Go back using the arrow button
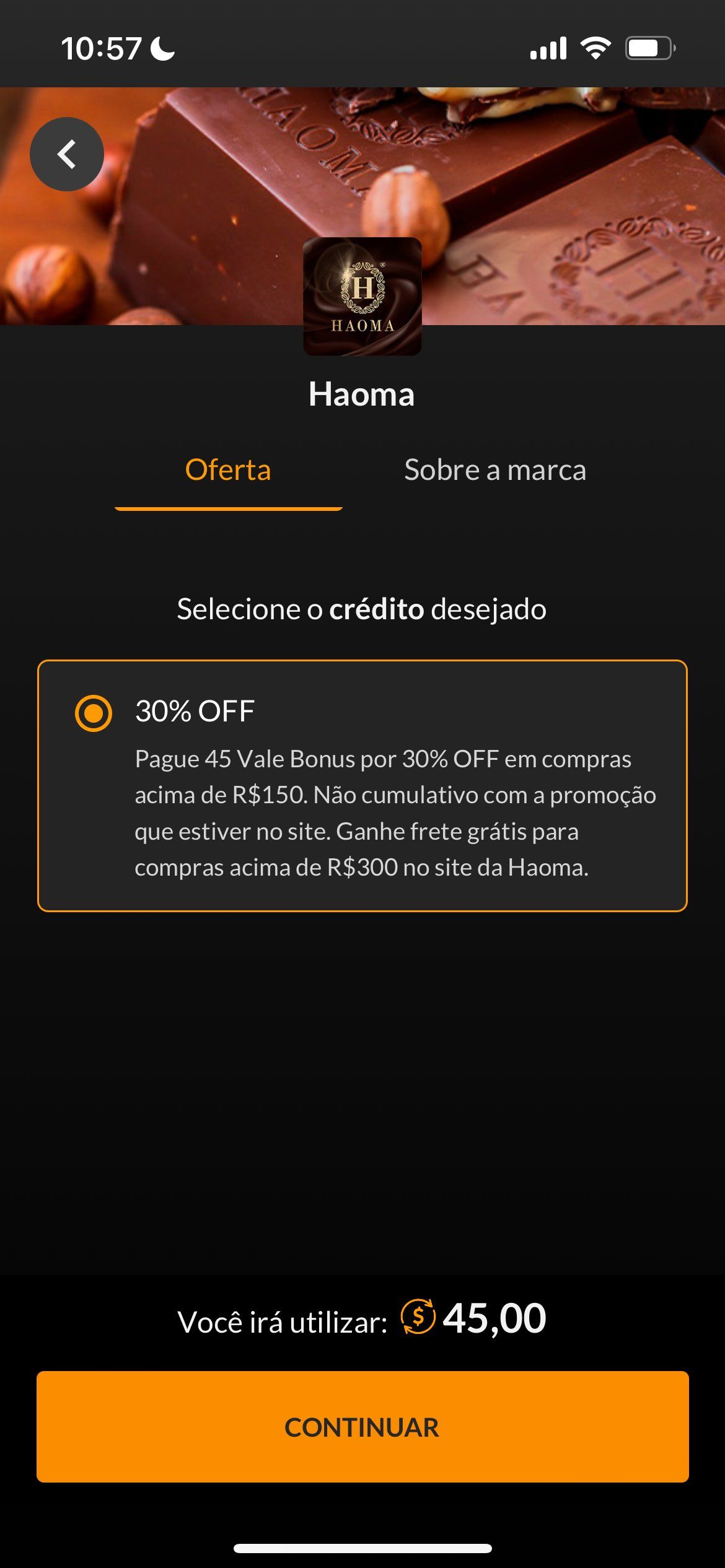The height and width of the screenshot is (1568, 725). coord(67,154)
